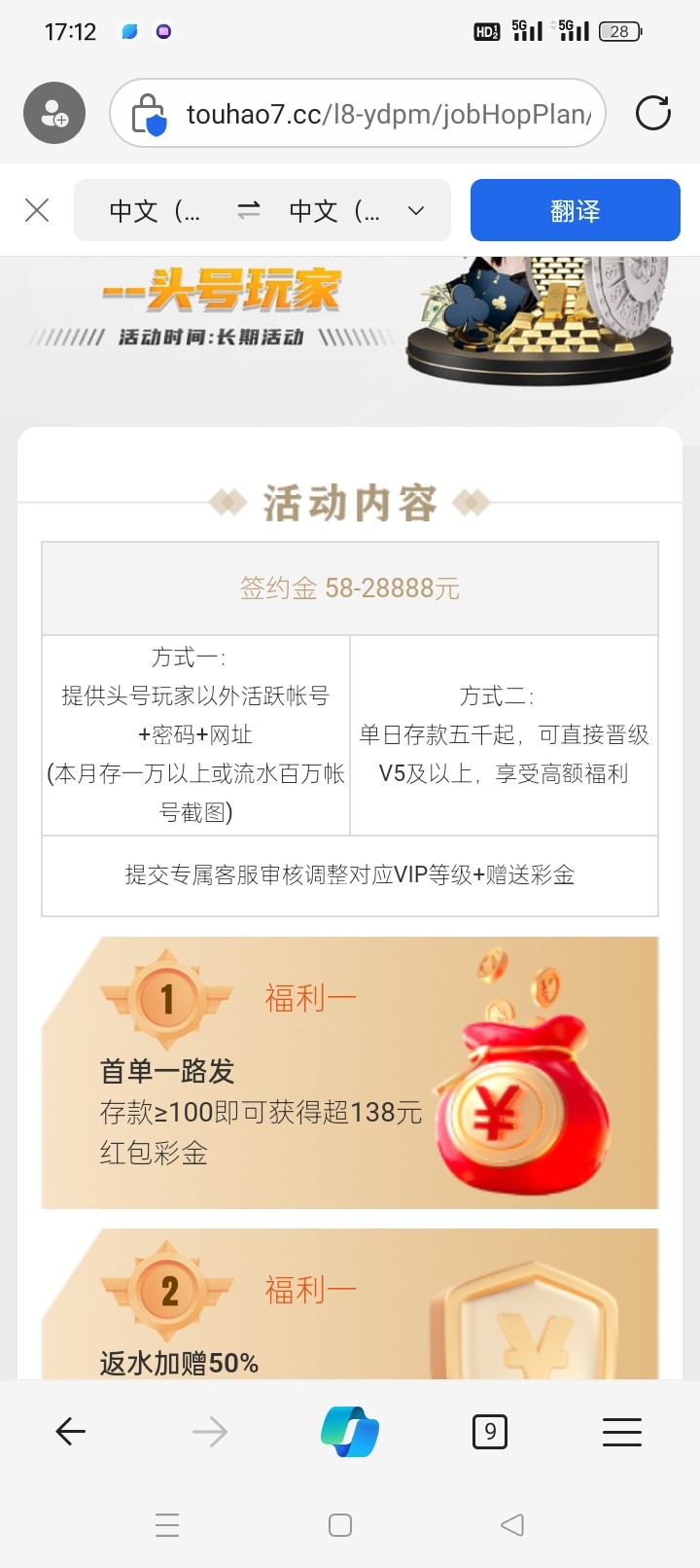
Task: Open the source language dropdown
Action: pyautogui.click(x=154, y=210)
